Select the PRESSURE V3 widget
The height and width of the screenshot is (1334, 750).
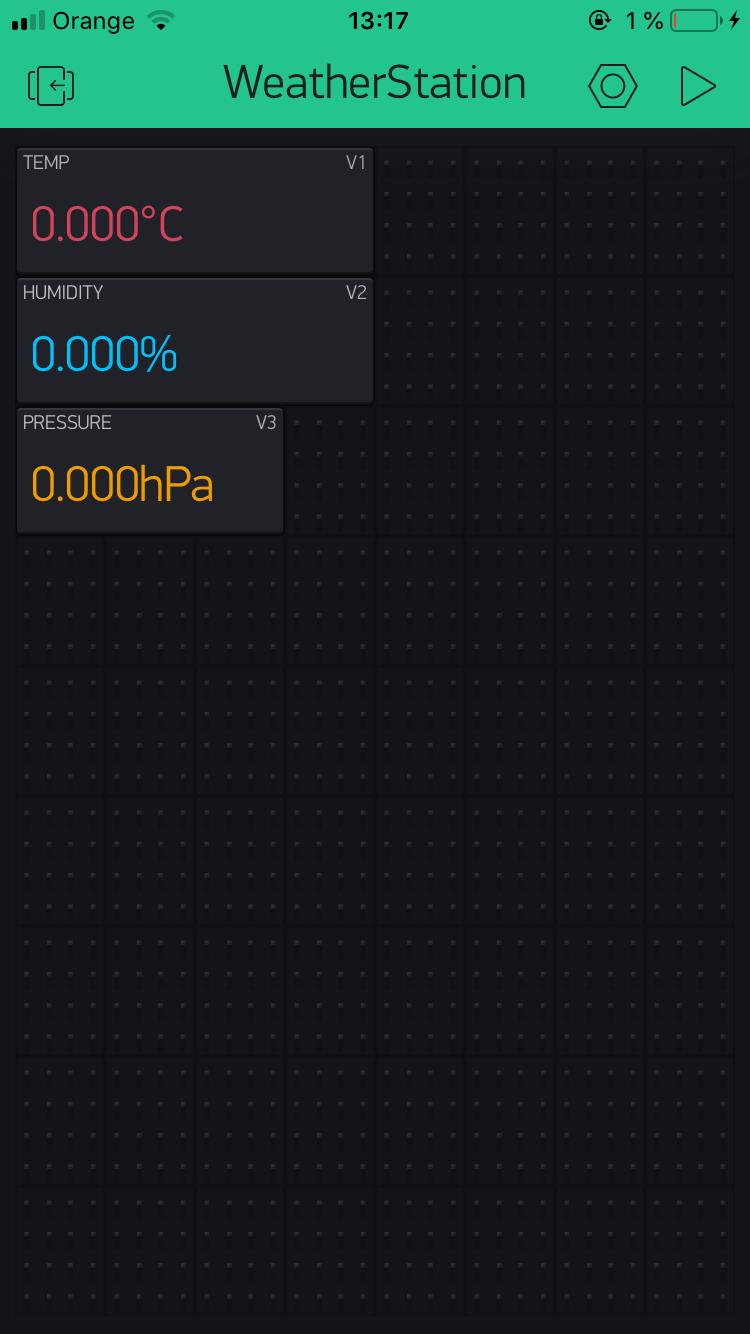pyautogui.click(x=150, y=470)
